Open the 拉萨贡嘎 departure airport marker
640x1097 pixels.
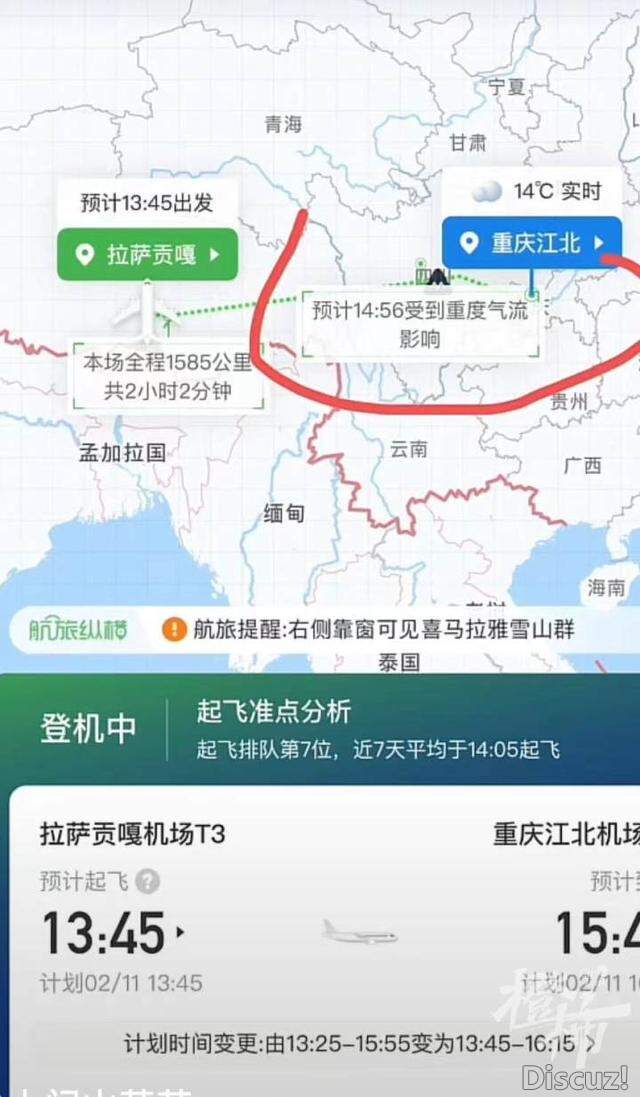[x=147, y=254]
